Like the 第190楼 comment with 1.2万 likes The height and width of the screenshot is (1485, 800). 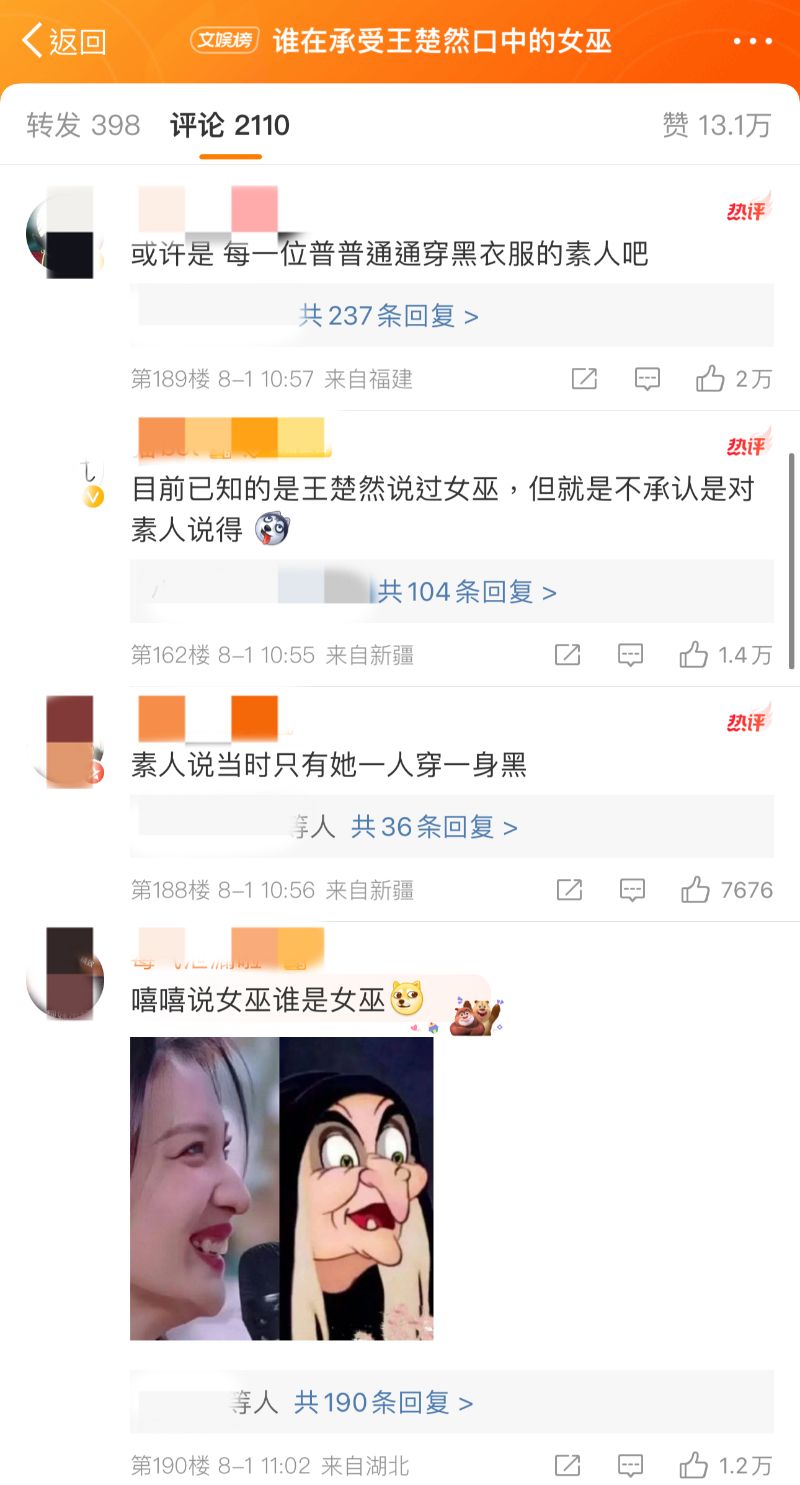(694, 1466)
